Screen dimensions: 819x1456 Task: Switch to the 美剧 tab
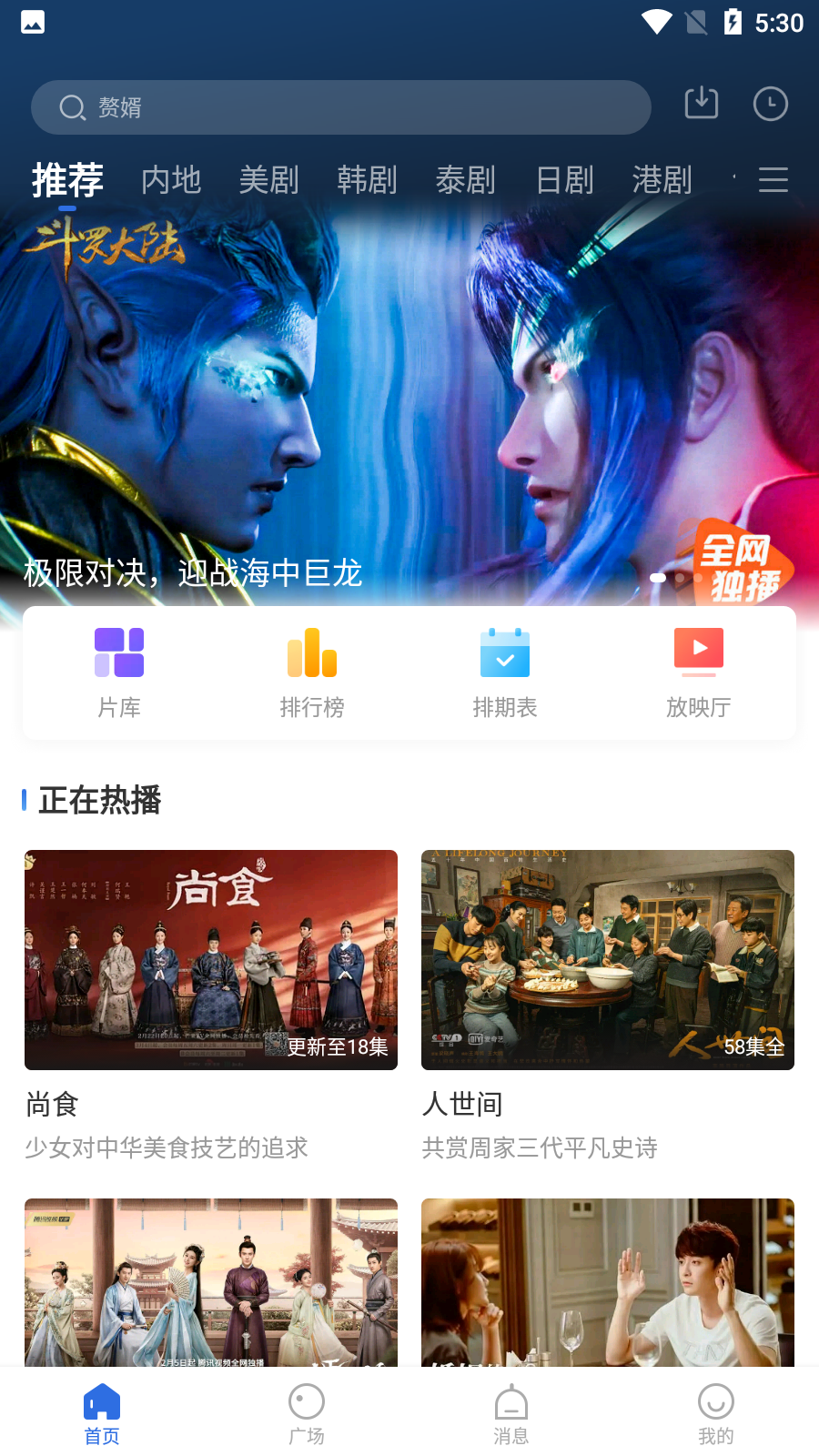pos(269,181)
